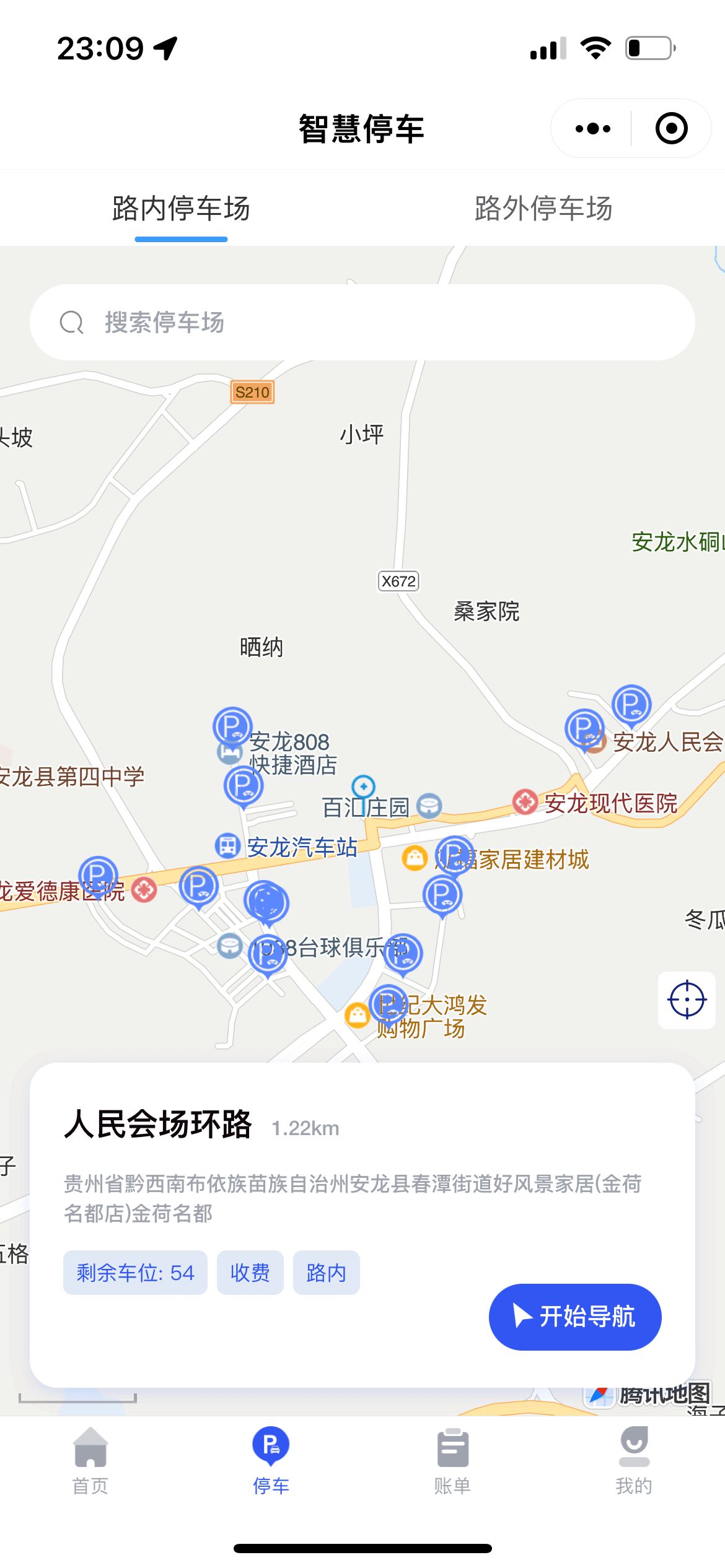Select the 路内停车场 tab
The image size is (725, 1568).
click(x=181, y=208)
